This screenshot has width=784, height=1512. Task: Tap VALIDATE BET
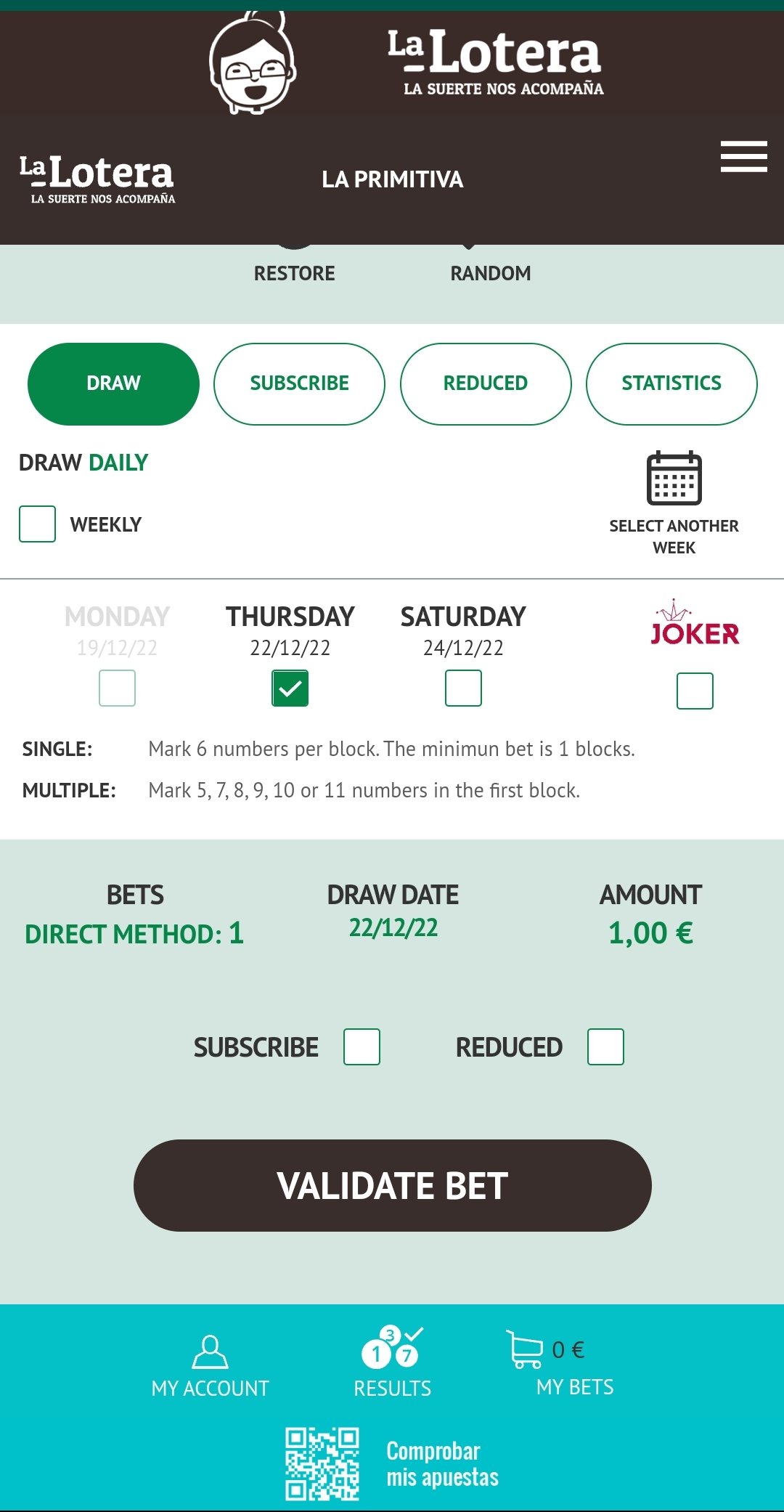coord(392,1185)
